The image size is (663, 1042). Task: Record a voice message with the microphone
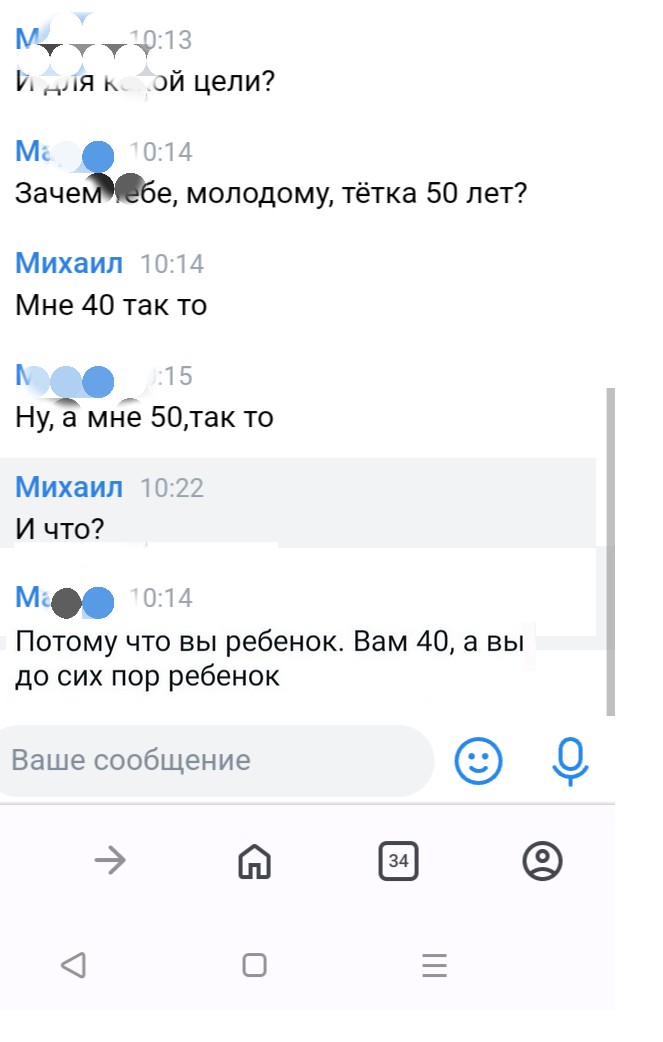tap(571, 762)
